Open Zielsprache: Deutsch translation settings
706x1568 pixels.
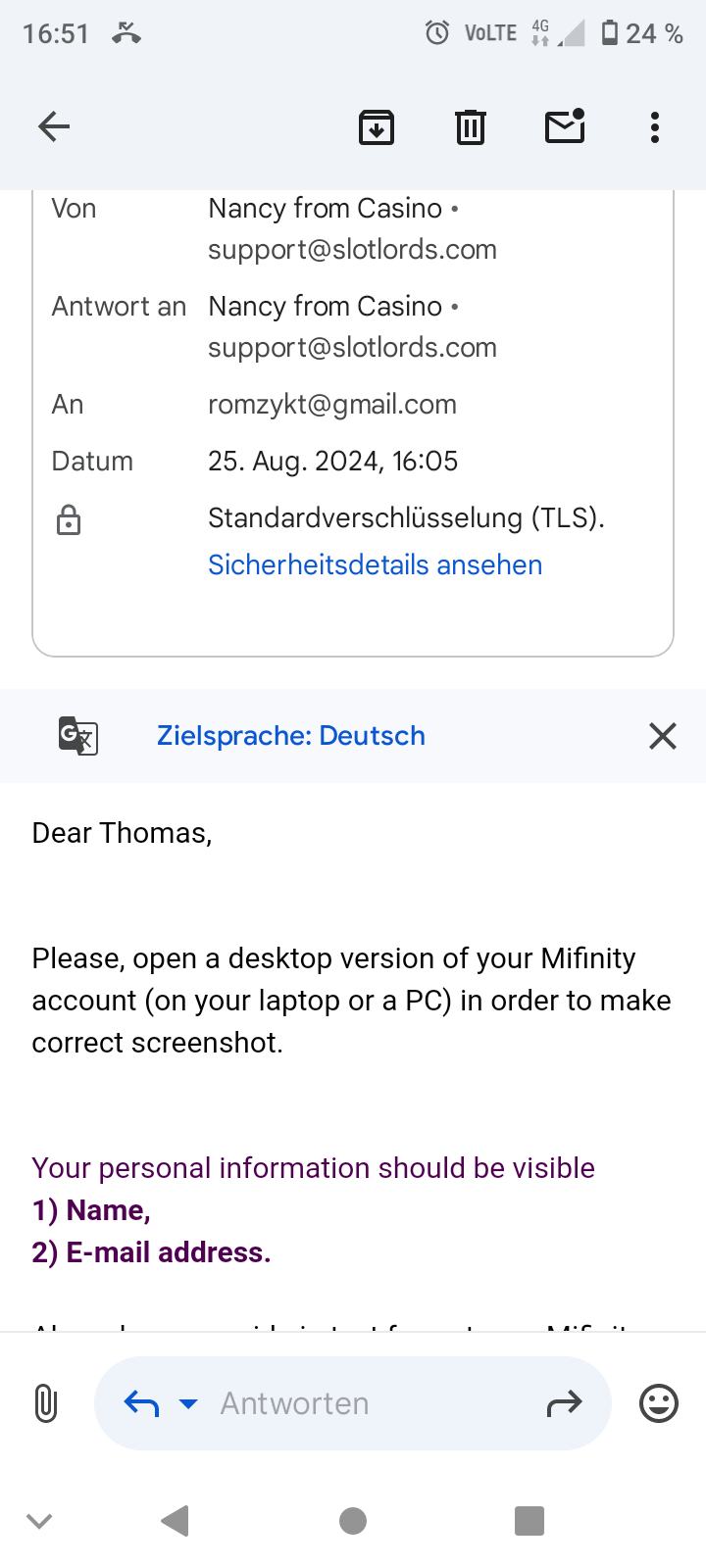[291, 736]
